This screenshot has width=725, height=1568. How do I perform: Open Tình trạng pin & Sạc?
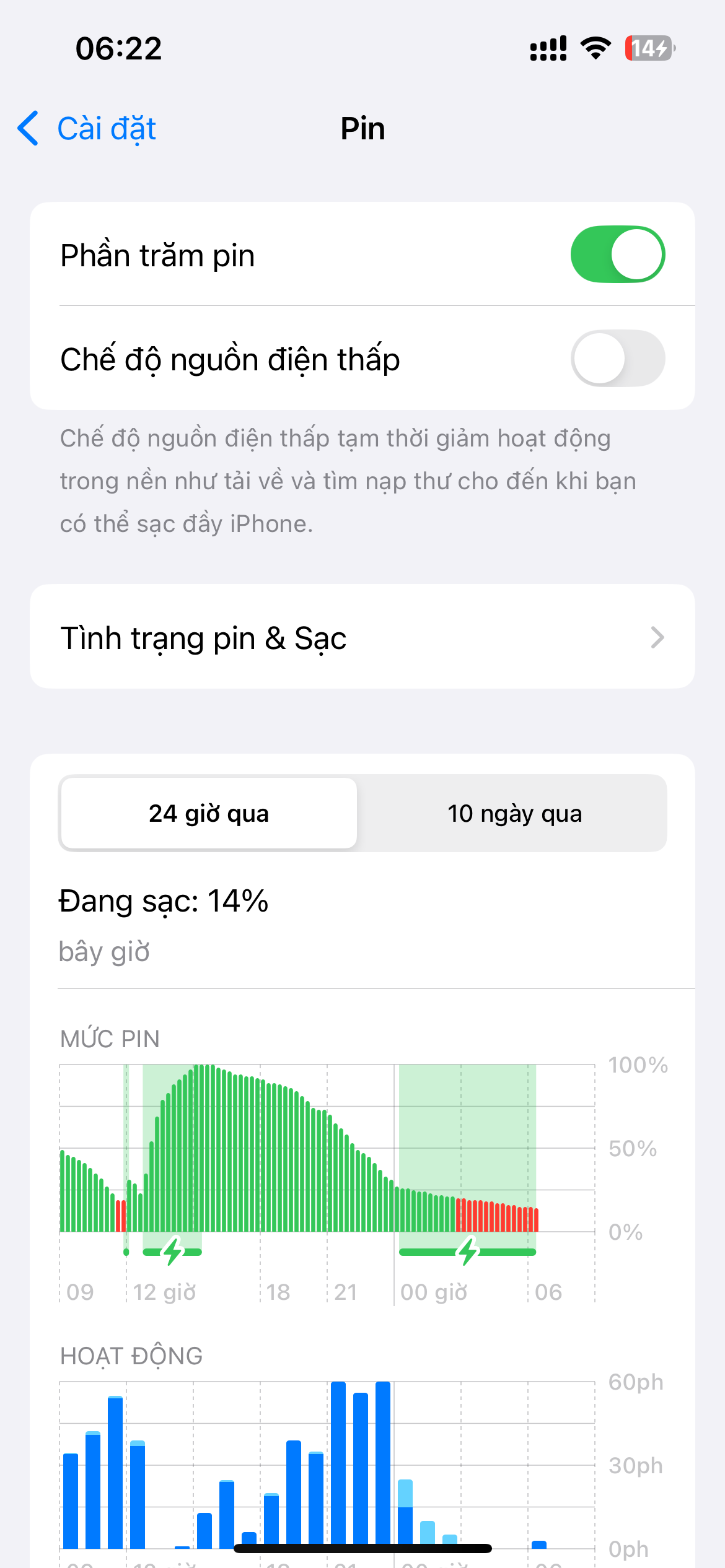click(x=362, y=637)
